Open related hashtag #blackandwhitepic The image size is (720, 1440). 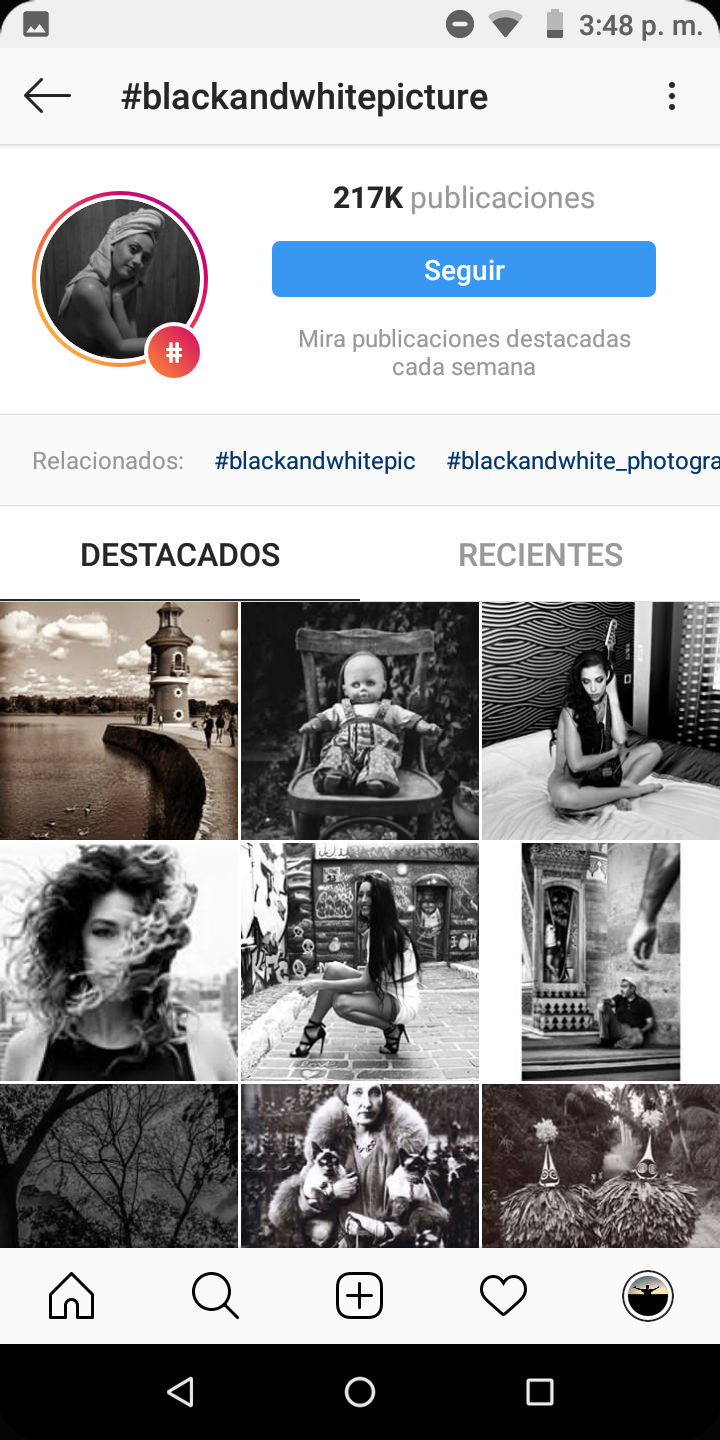pos(315,461)
